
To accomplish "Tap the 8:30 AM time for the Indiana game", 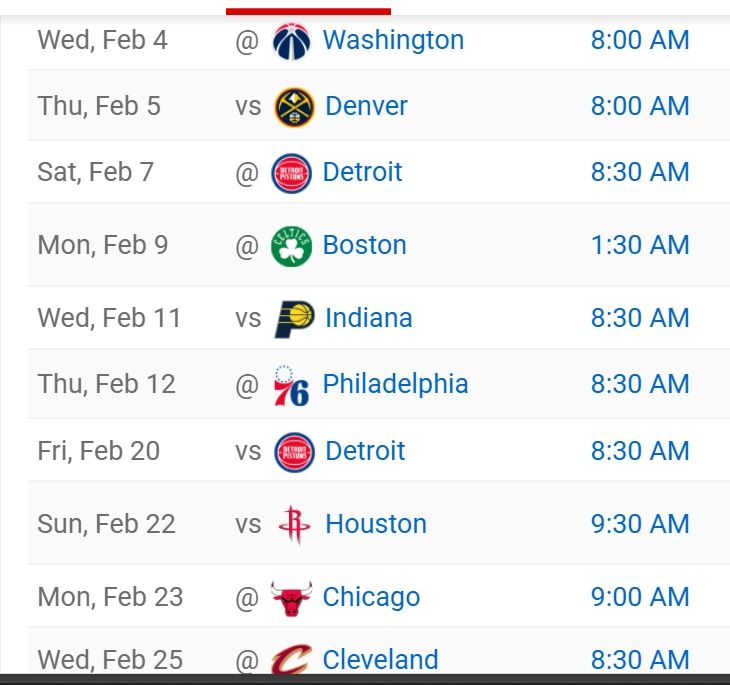I will [x=640, y=318].
